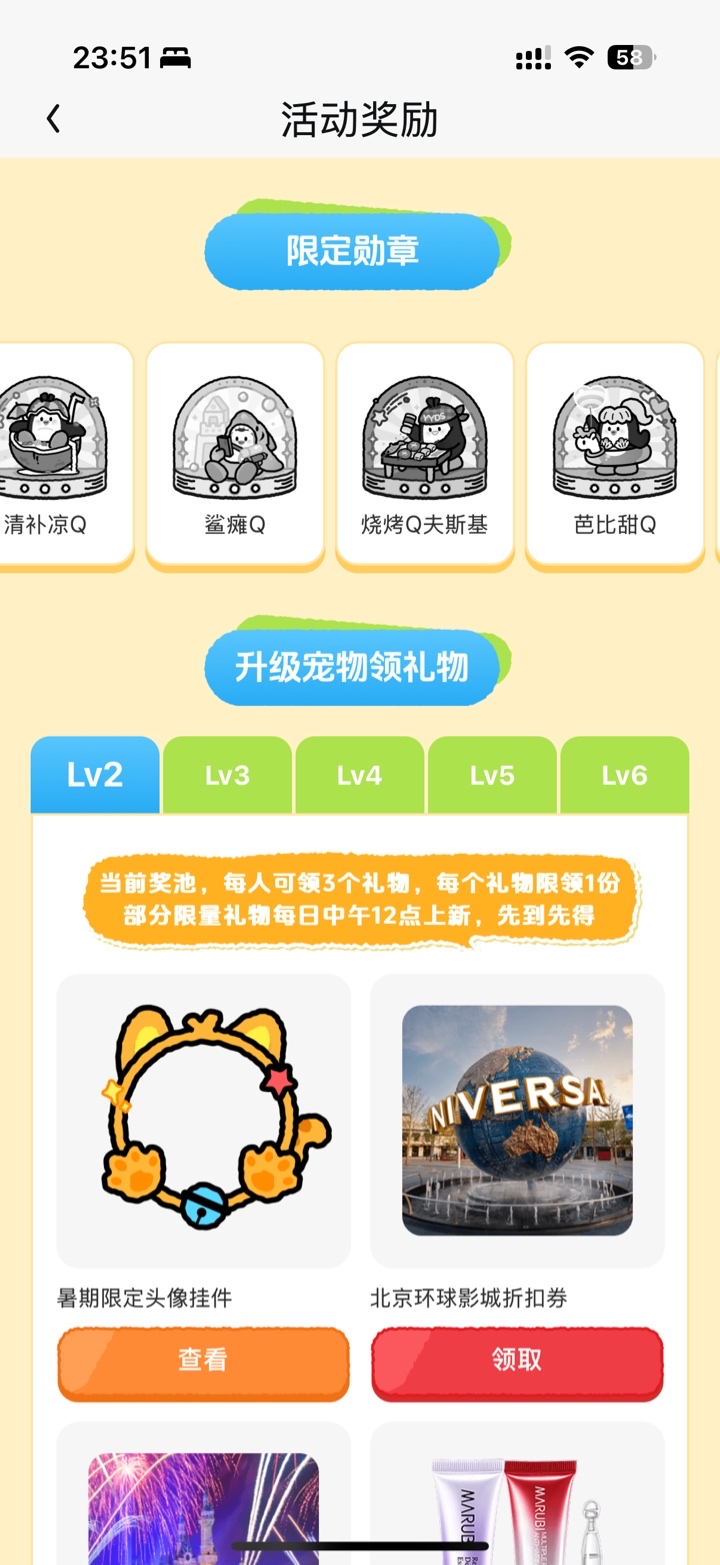Tap 领取 for 北京环球影城折扣券

[x=517, y=1362]
